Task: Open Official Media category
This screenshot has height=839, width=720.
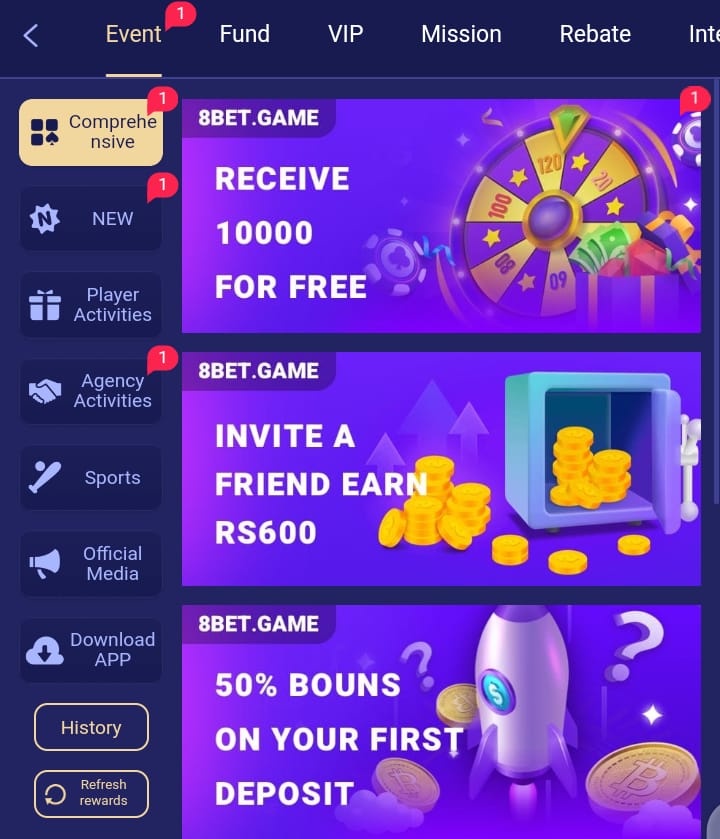Action: tap(91, 564)
